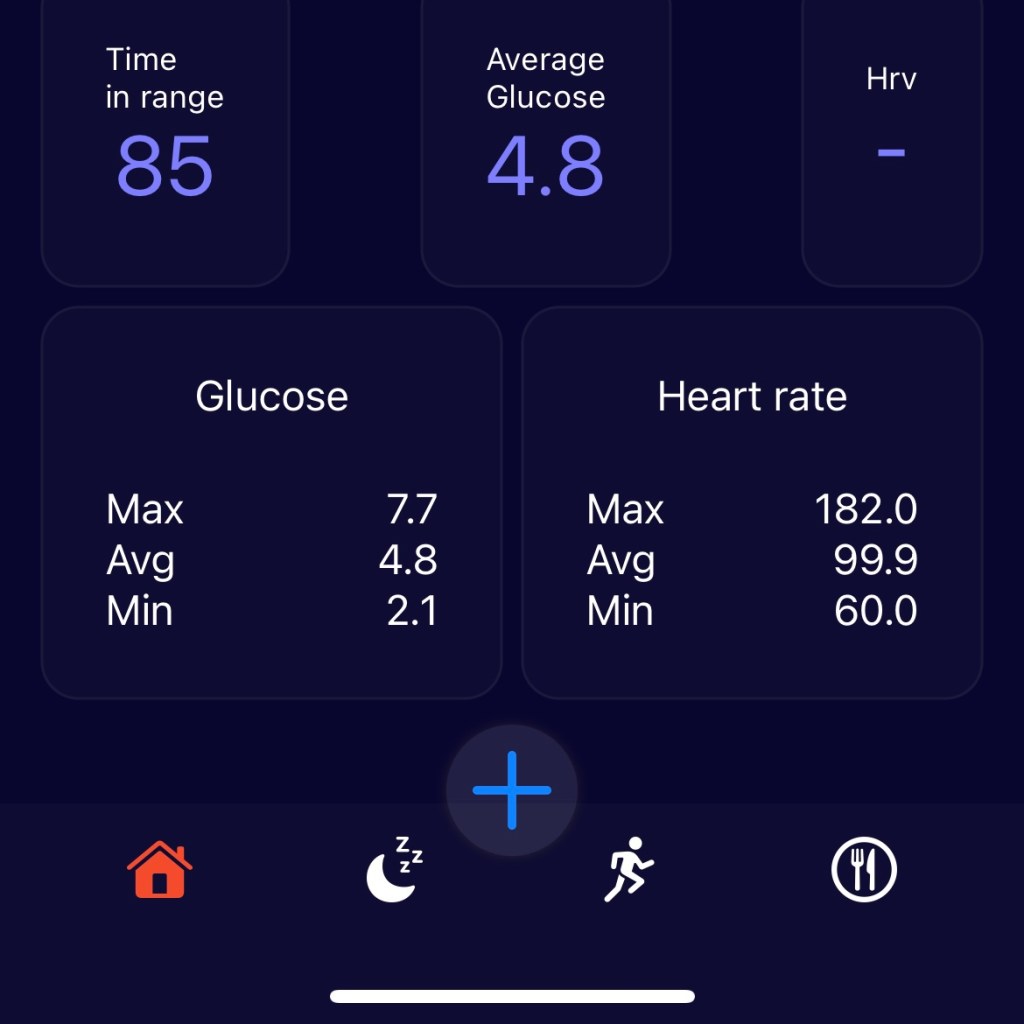Viewport: 1024px width, 1024px height.
Task: Go to the running activity tab
Action: point(628,870)
